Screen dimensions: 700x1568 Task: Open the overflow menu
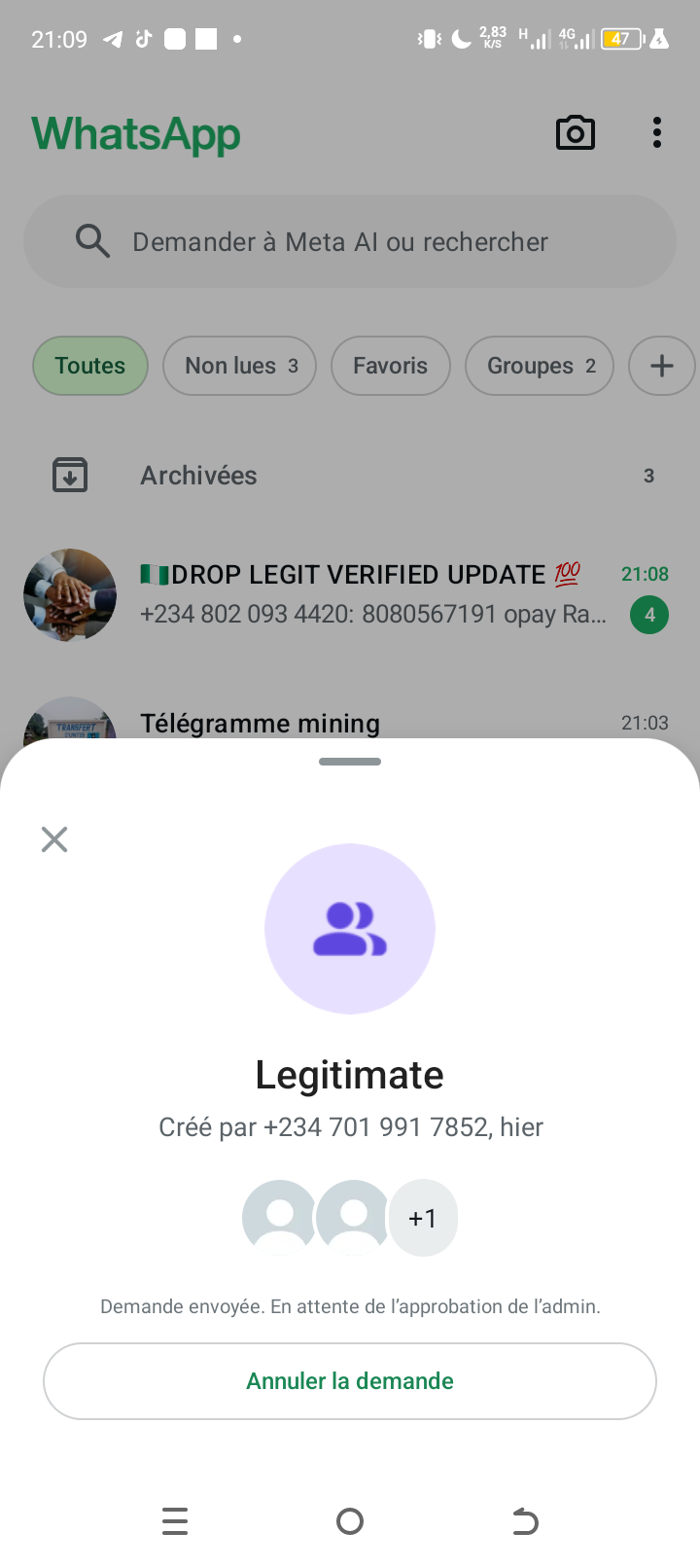pyautogui.click(x=657, y=133)
